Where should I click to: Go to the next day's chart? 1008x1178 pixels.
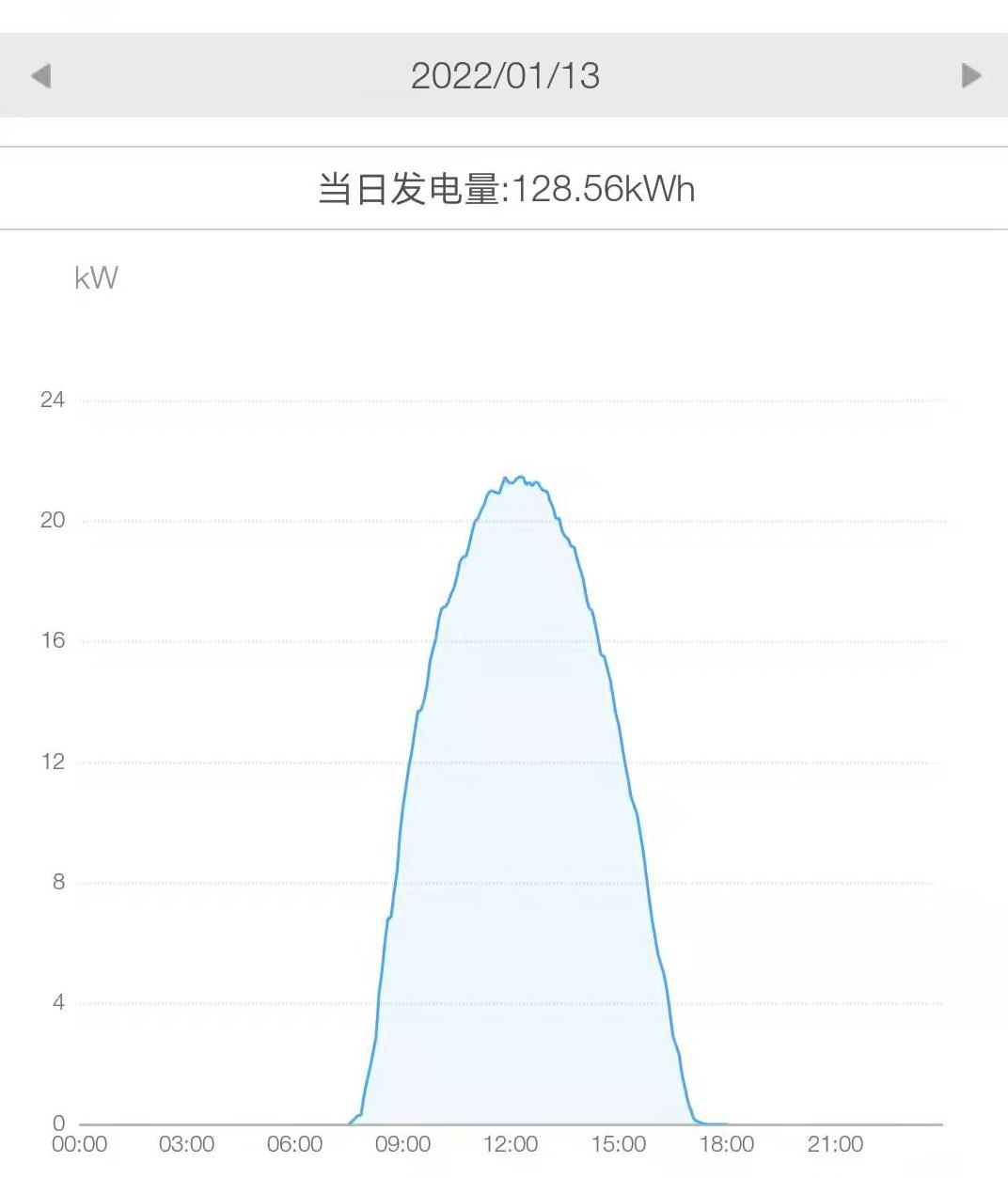point(971,76)
